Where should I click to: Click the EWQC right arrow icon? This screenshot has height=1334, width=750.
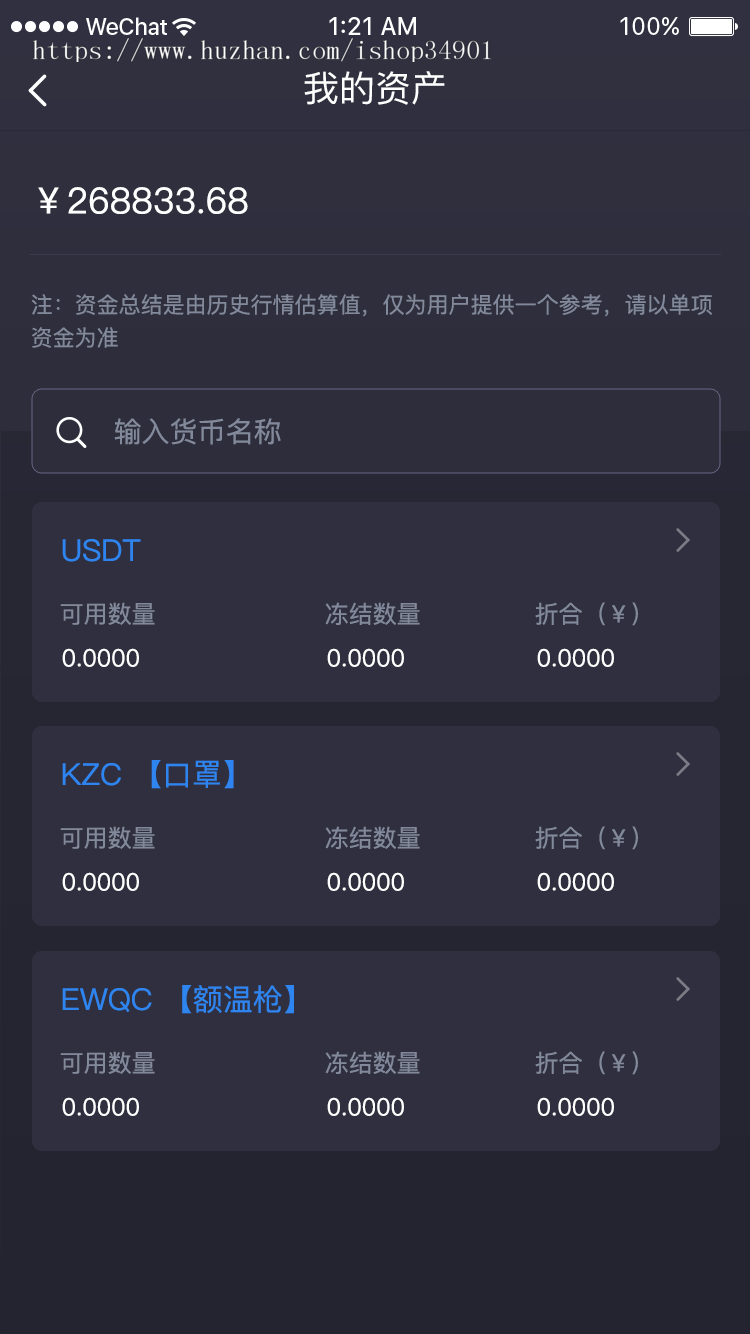click(682, 989)
